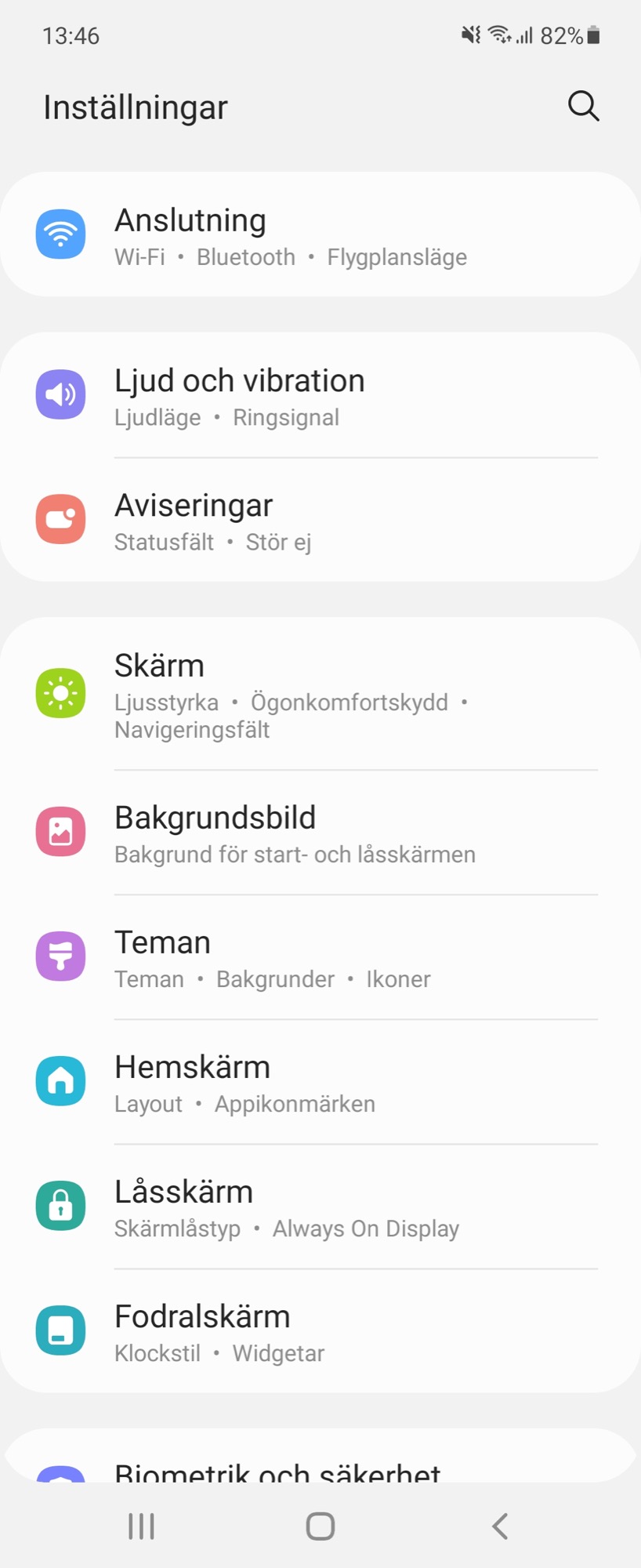Open Hemskärm settings
Viewport: 641px width, 1568px height.
tap(320, 1082)
